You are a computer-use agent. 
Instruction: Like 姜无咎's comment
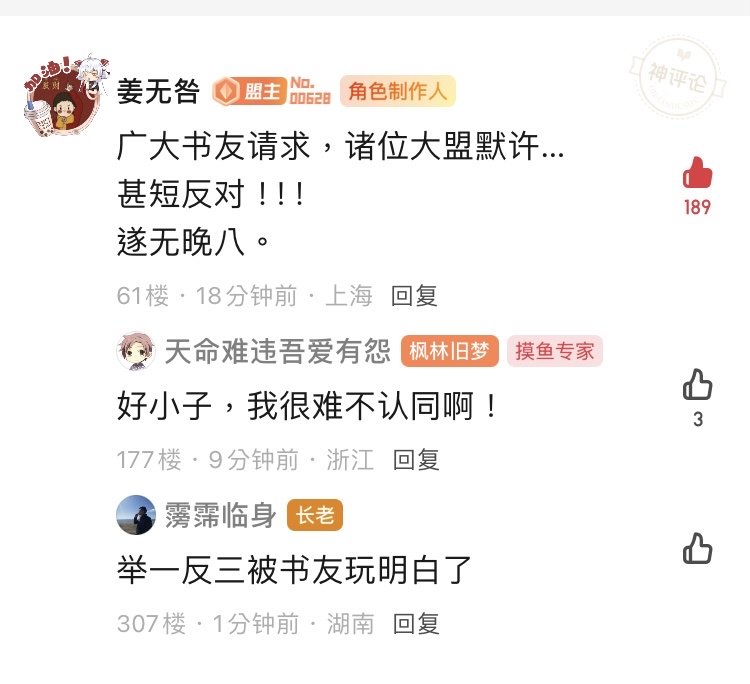click(697, 173)
